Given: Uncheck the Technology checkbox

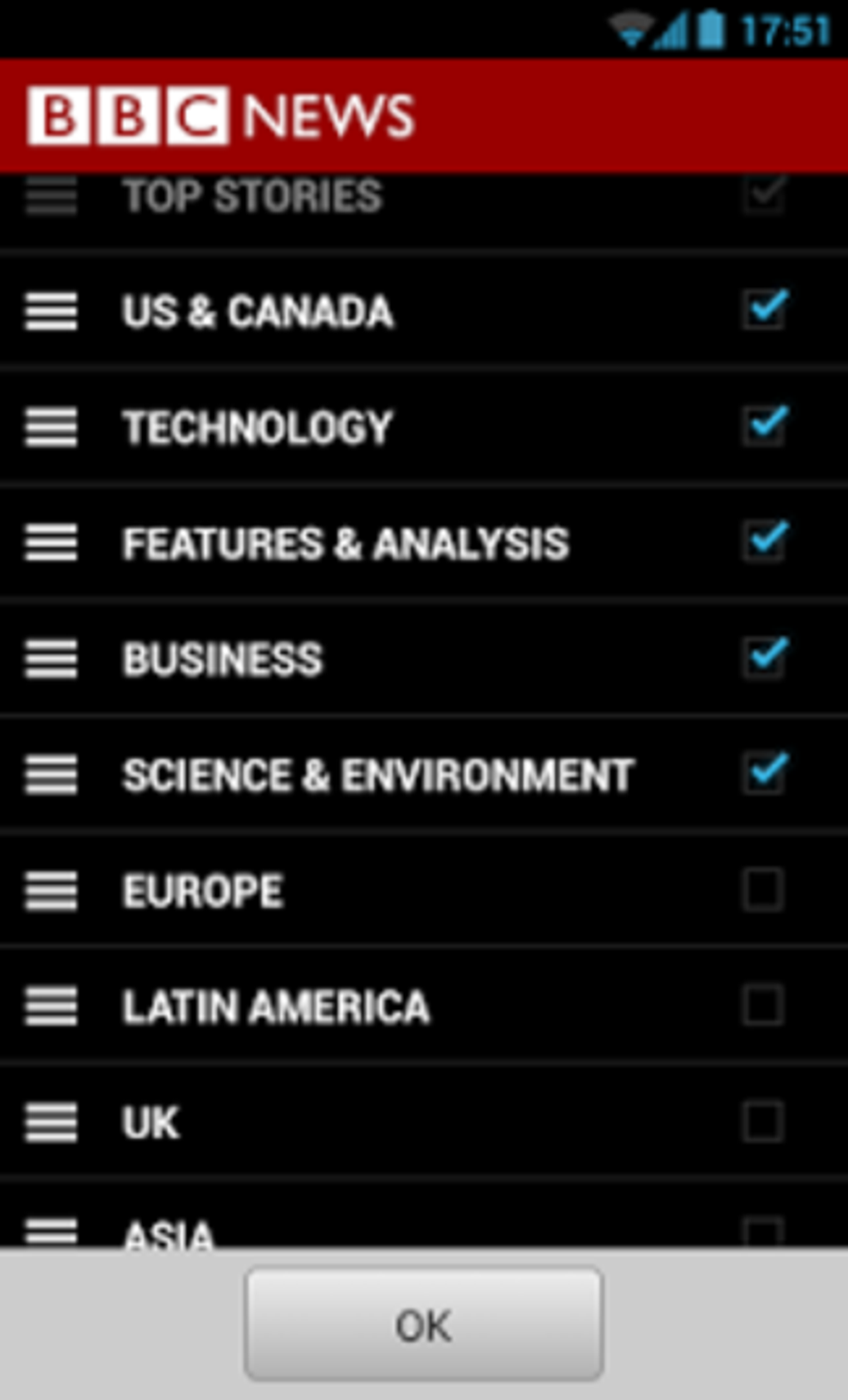Looking at the screenshot, I should coord(764,426).
